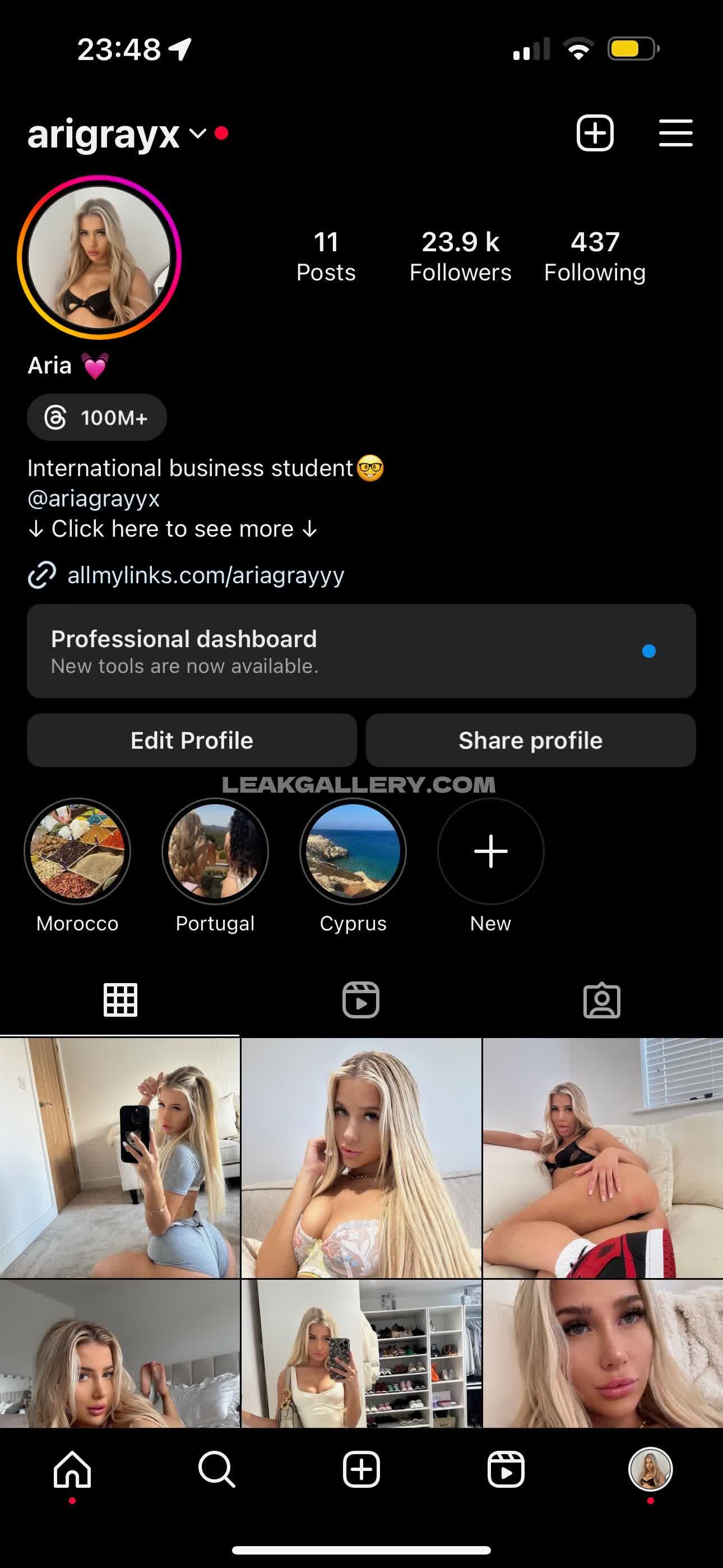Open the hamburger menu
This screenshot has width=723, height=1568.
coord(675,133)
